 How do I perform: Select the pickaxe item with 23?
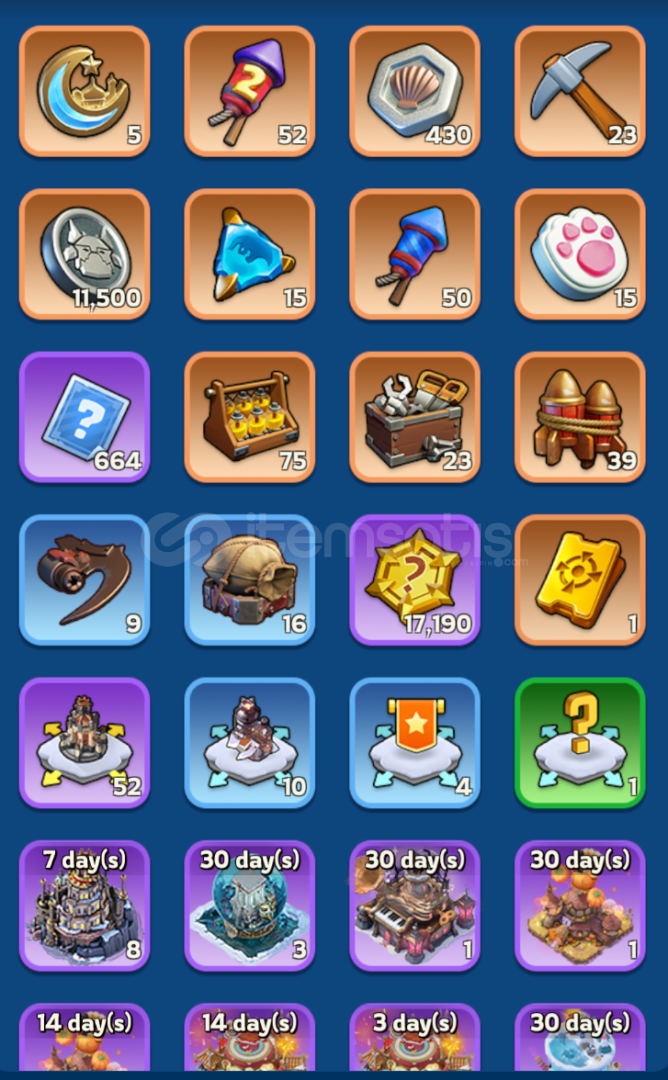tap(579, 90)
